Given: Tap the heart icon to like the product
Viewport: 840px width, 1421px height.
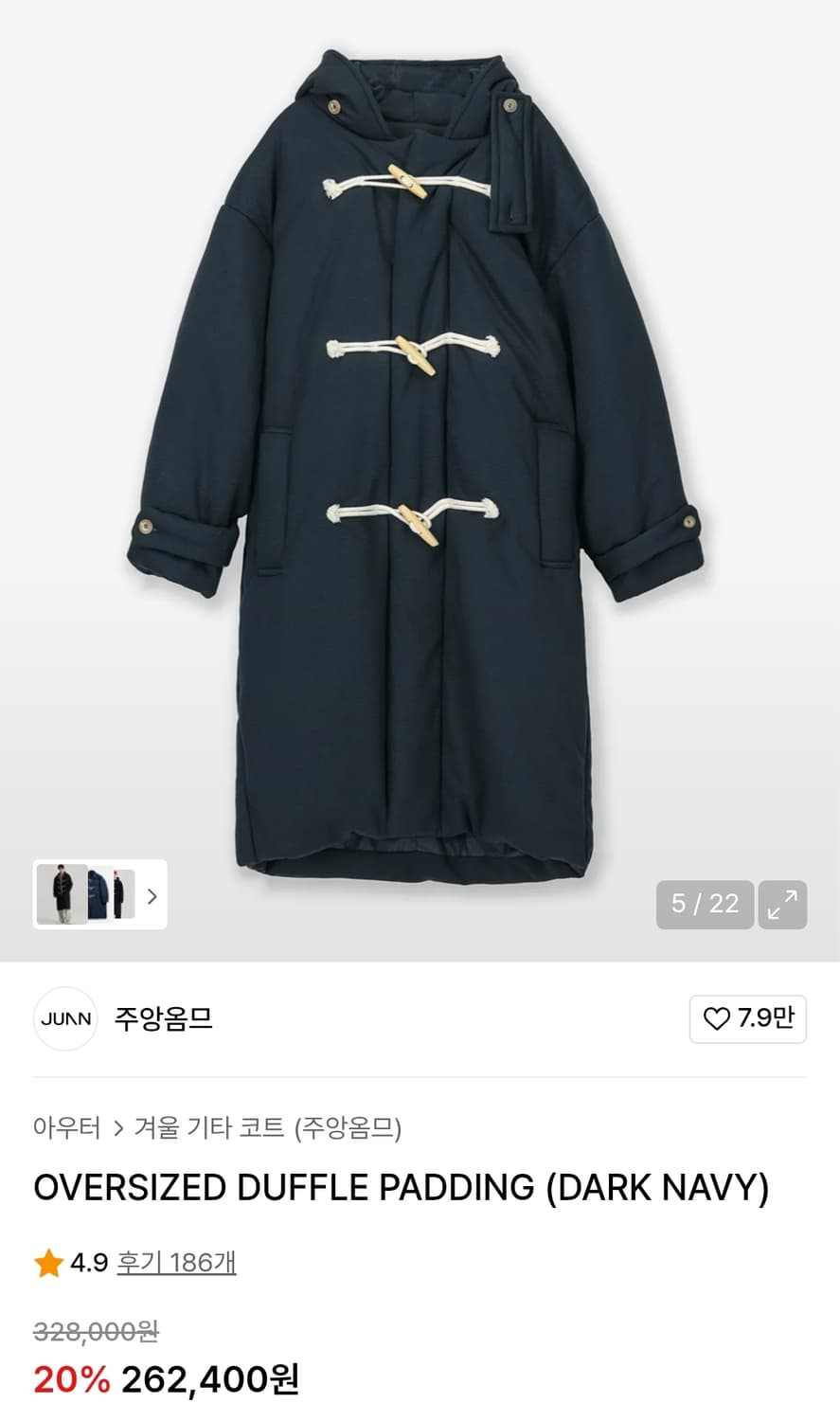Looking at the screenshot, I should [719, 1019].
